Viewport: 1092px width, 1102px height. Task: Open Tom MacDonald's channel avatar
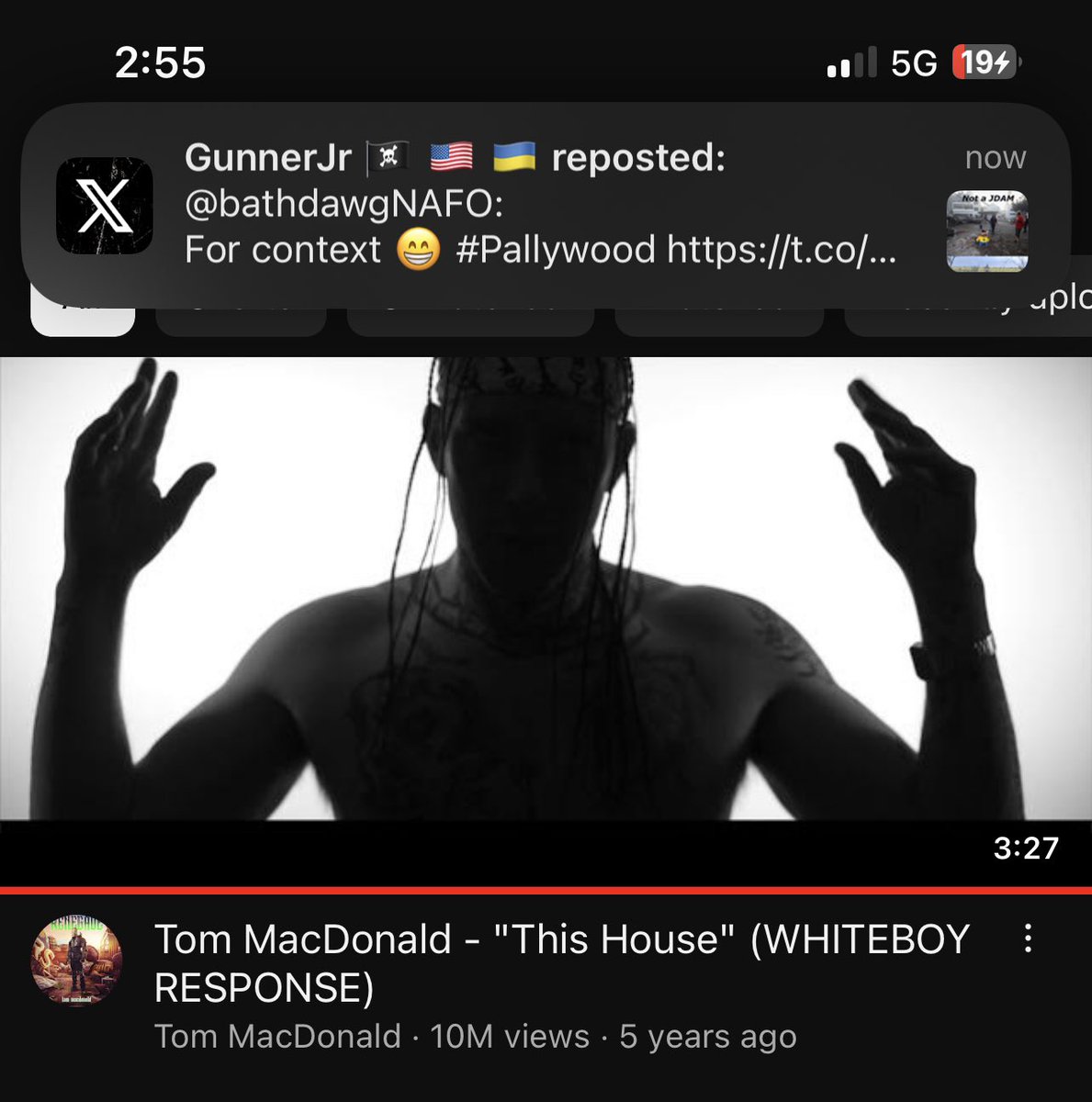click(x=75, y=960)
